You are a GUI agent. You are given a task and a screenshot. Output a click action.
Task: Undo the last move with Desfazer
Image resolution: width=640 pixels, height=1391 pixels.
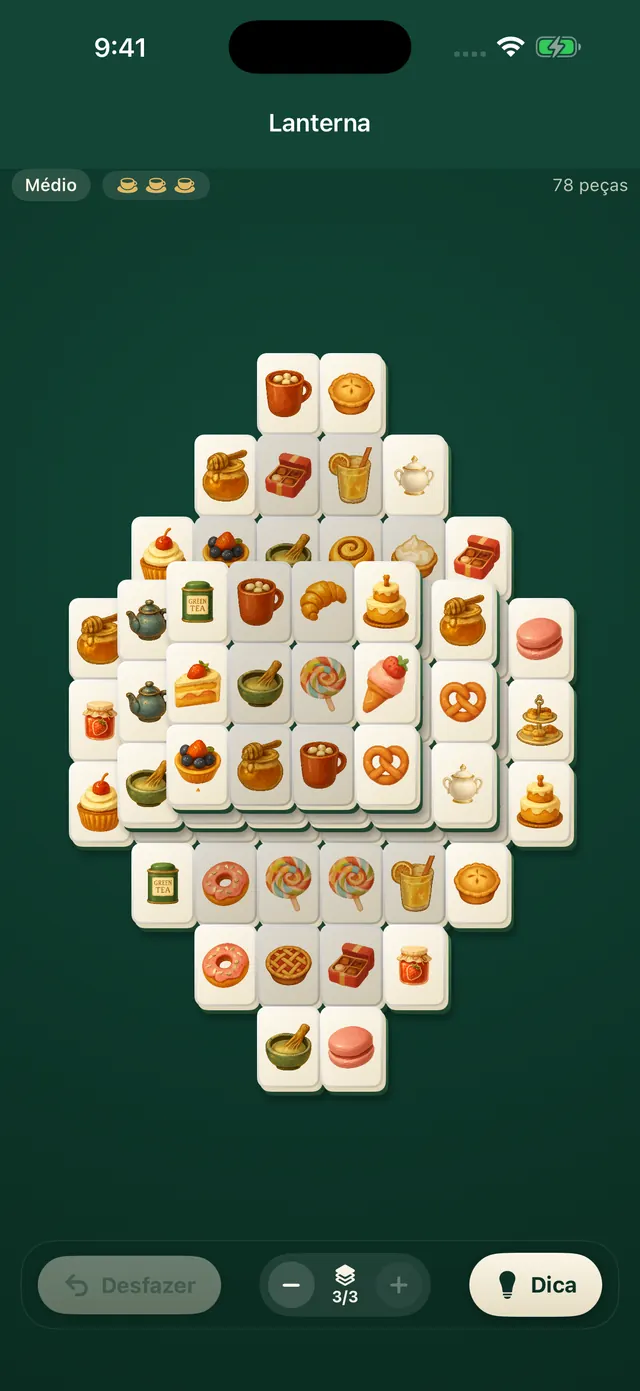[129, 1285]
